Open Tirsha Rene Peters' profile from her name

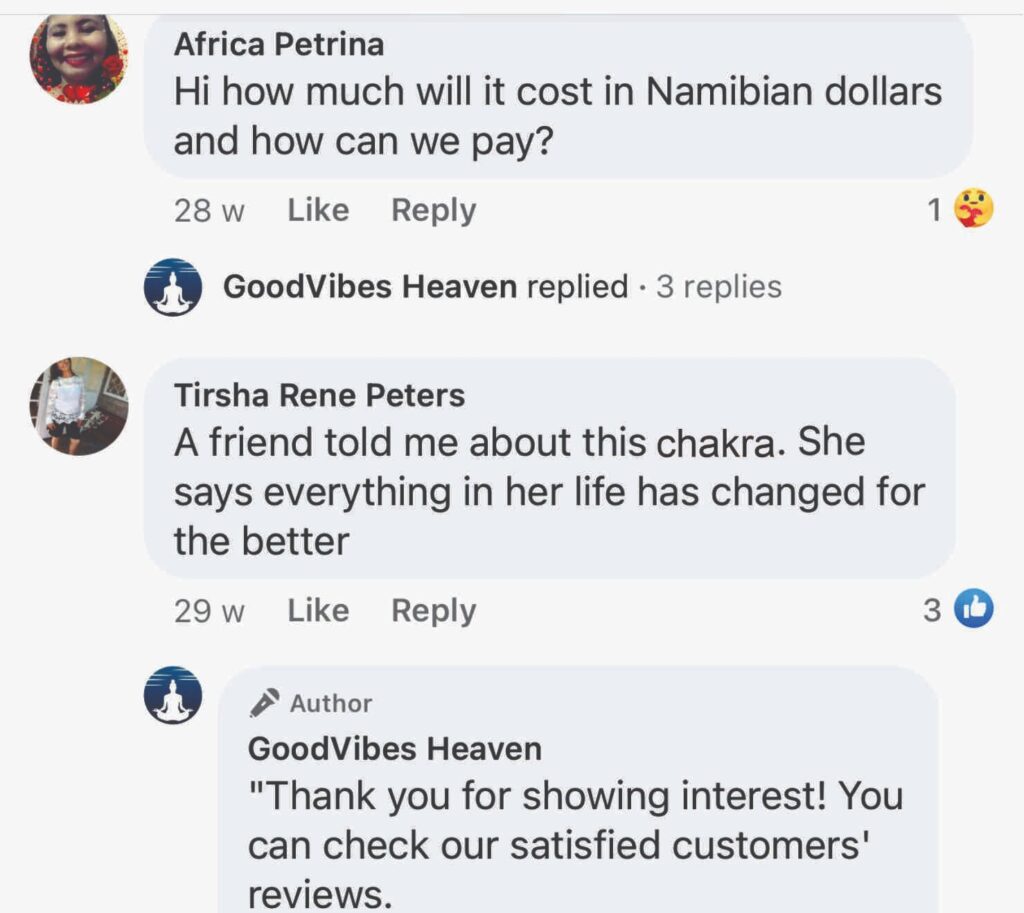(x=319, y=395)
